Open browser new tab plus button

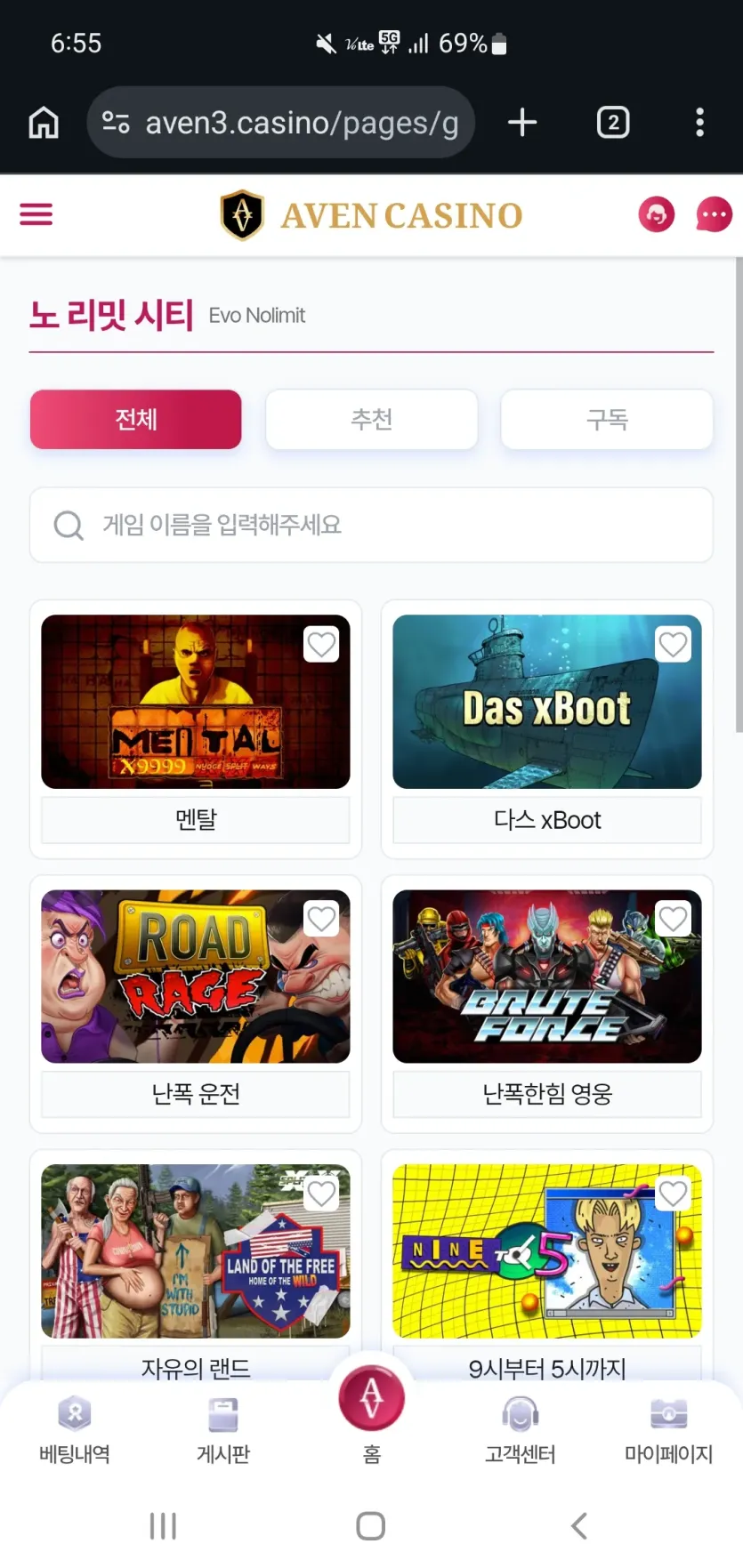[522, 122]
